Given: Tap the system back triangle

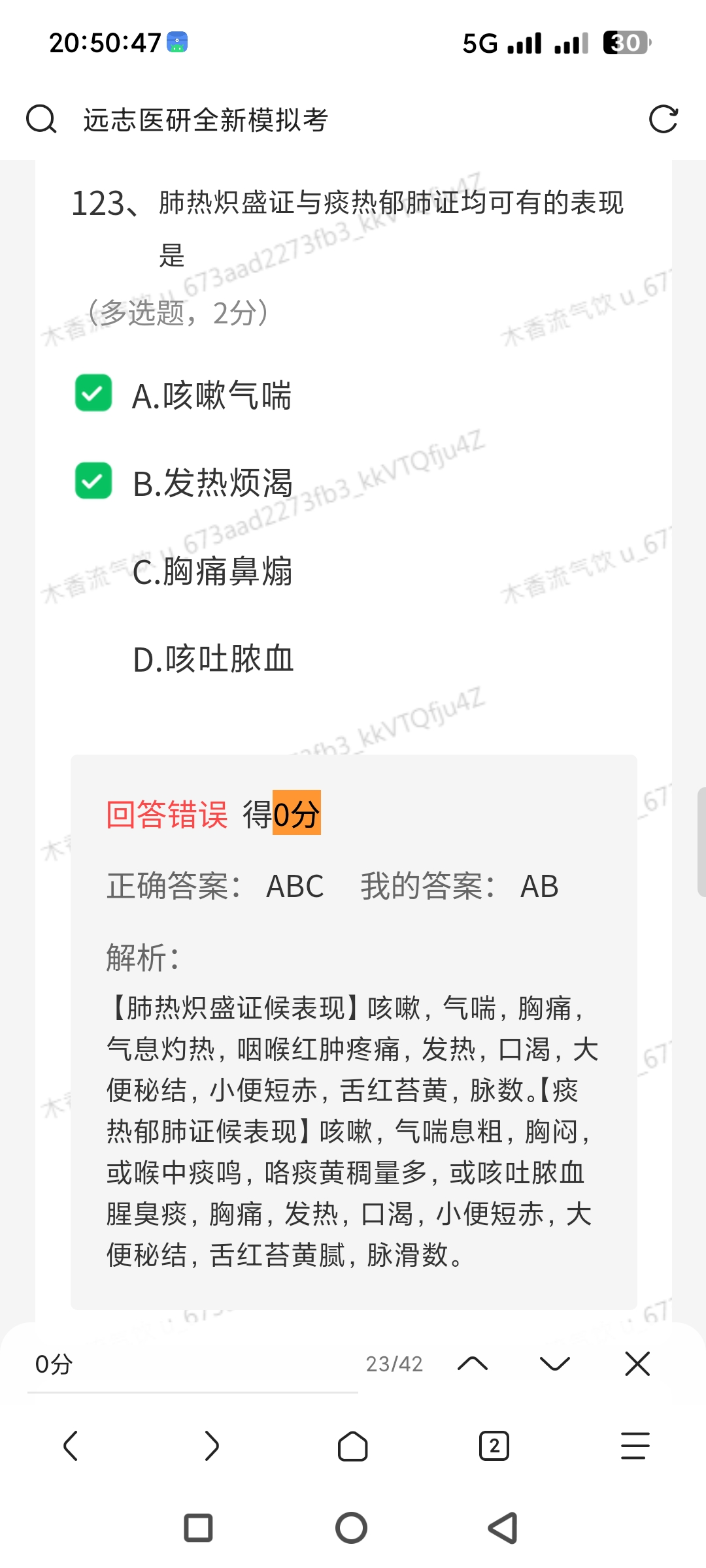Looking at the screenshot, I should coord(503,1528).
